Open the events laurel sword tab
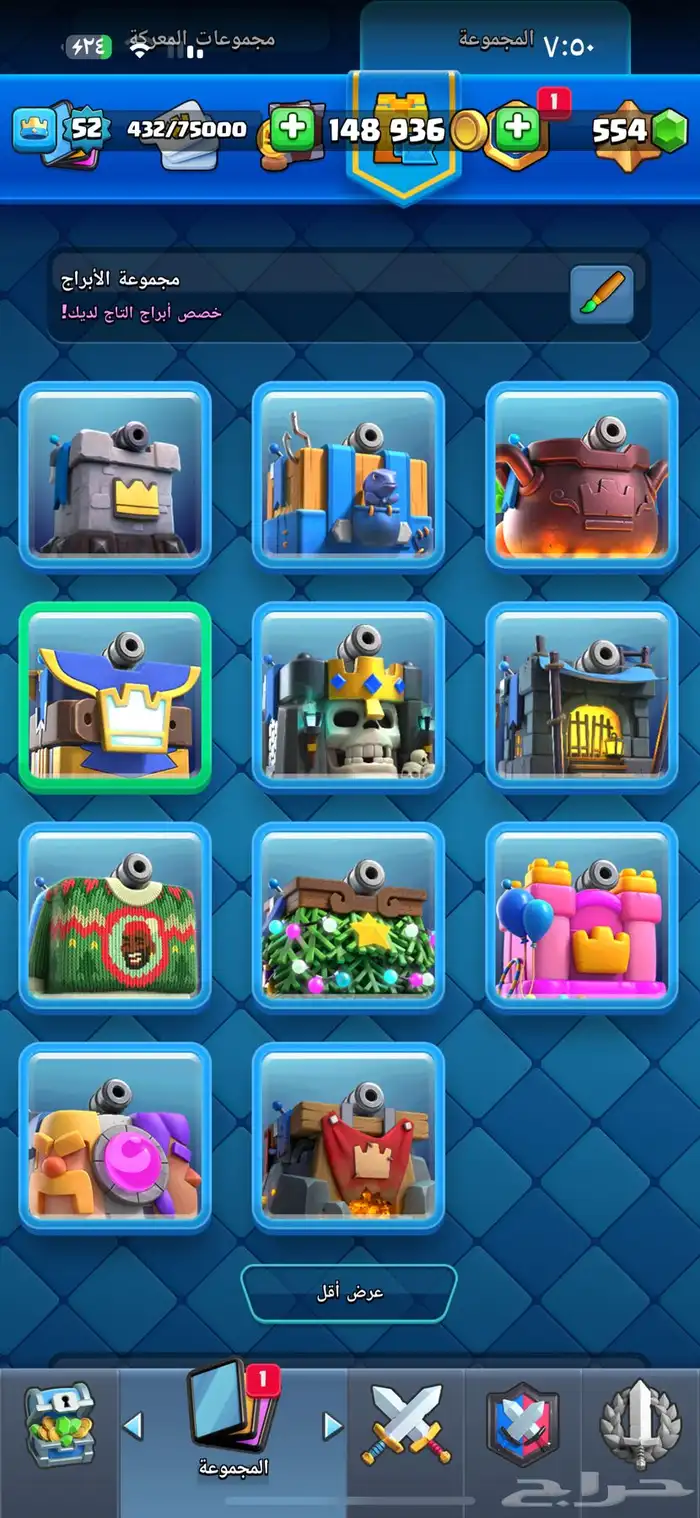Image resolution: width=700 pixels, height=1518 pixels. [640, 1425]
